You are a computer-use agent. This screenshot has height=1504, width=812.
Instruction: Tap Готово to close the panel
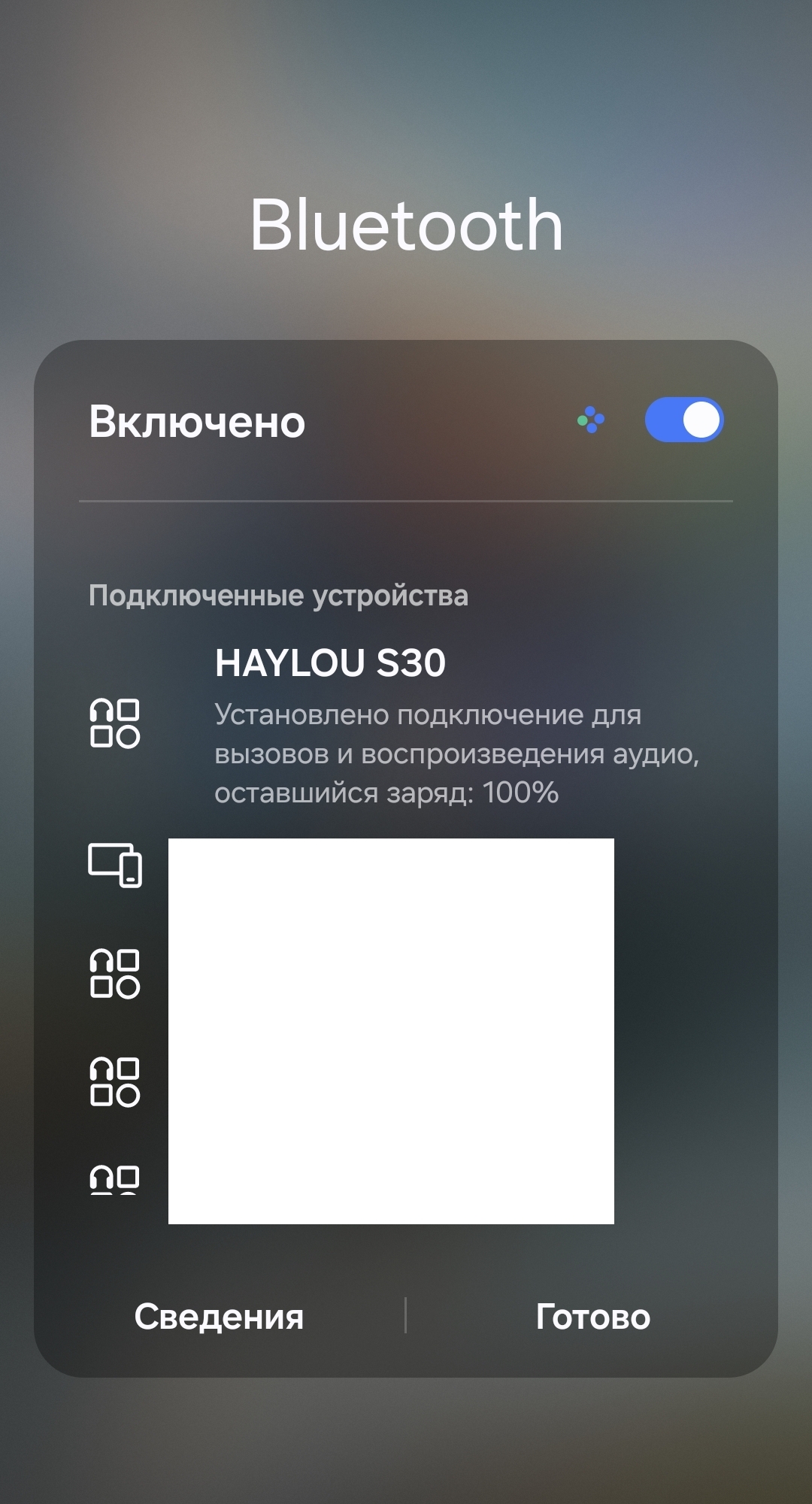pos(592,1316)
